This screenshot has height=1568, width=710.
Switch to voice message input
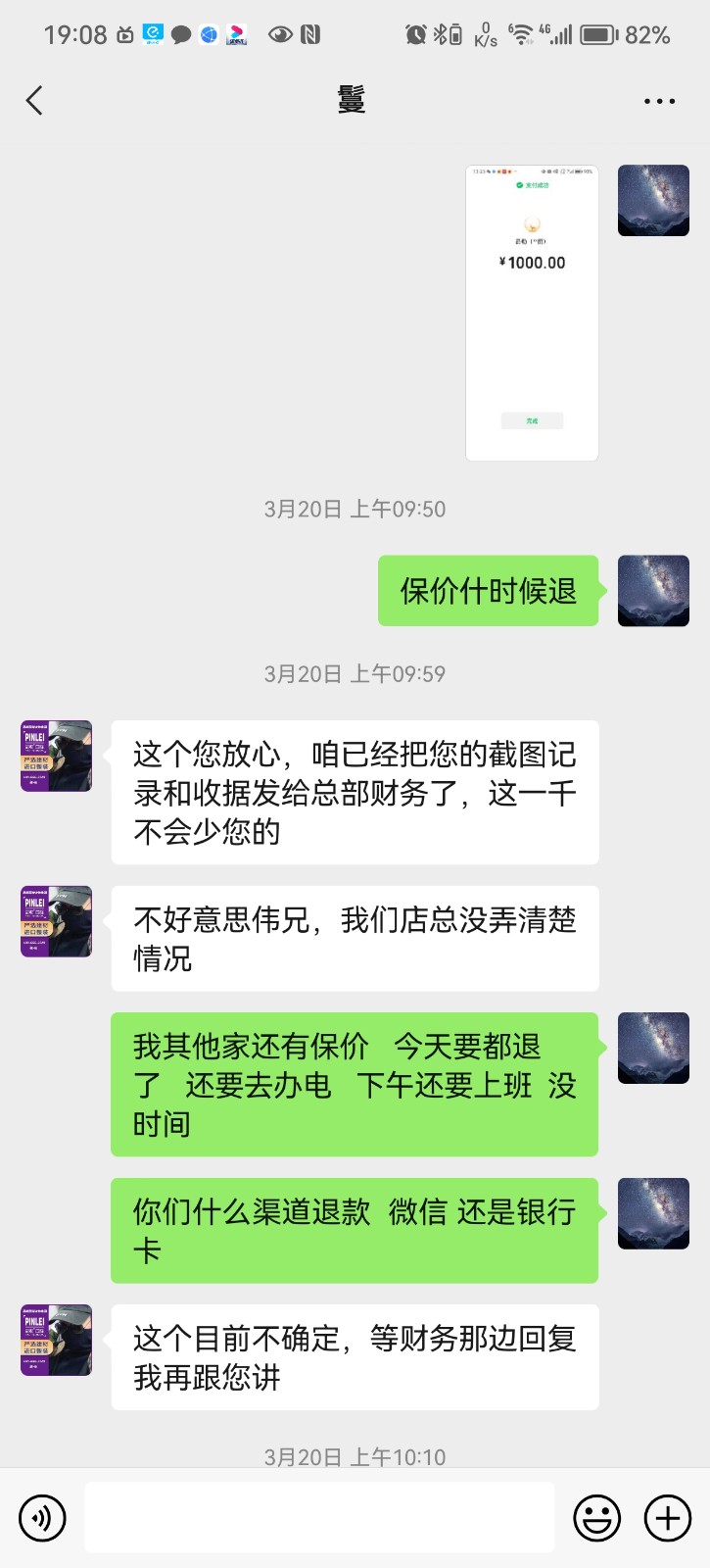pos(42,1518)
